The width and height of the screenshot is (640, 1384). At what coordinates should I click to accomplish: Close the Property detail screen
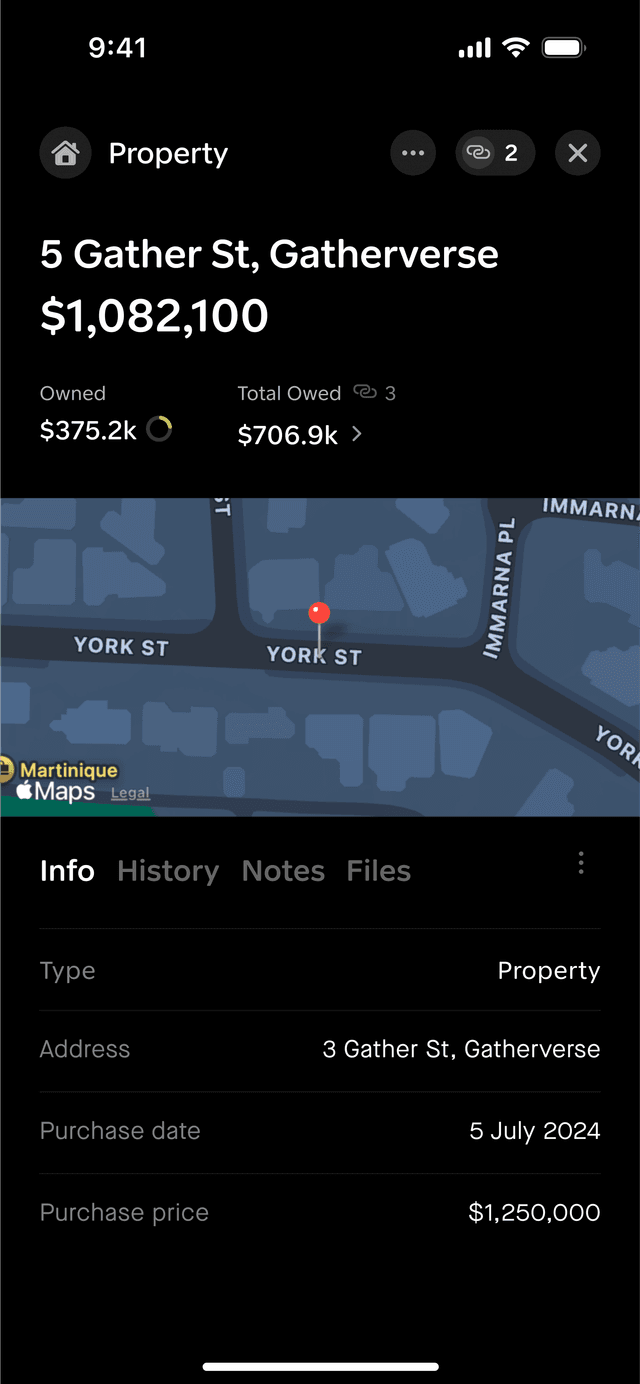coord(577,154)
